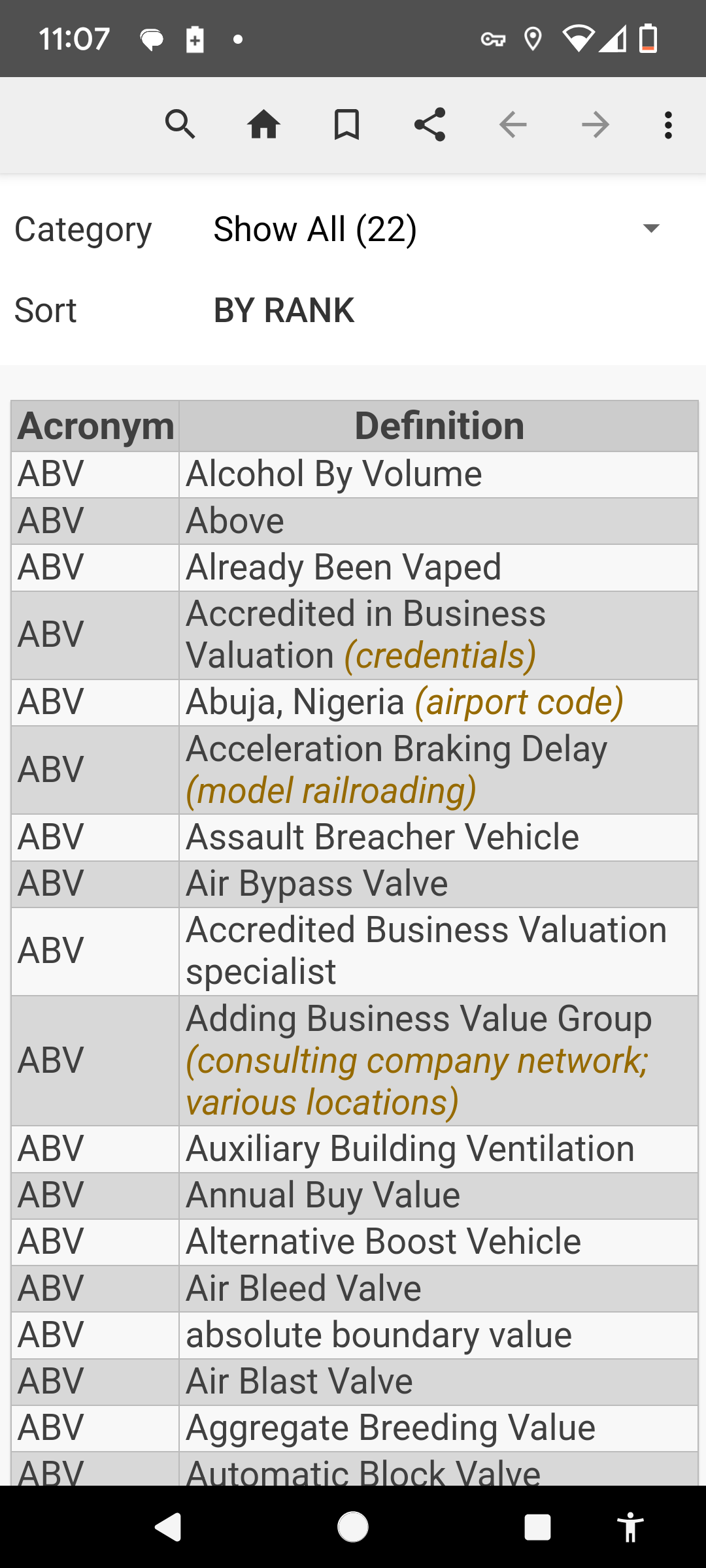Go back with the left arrow
706x1568 pixels.
point(513,124)
